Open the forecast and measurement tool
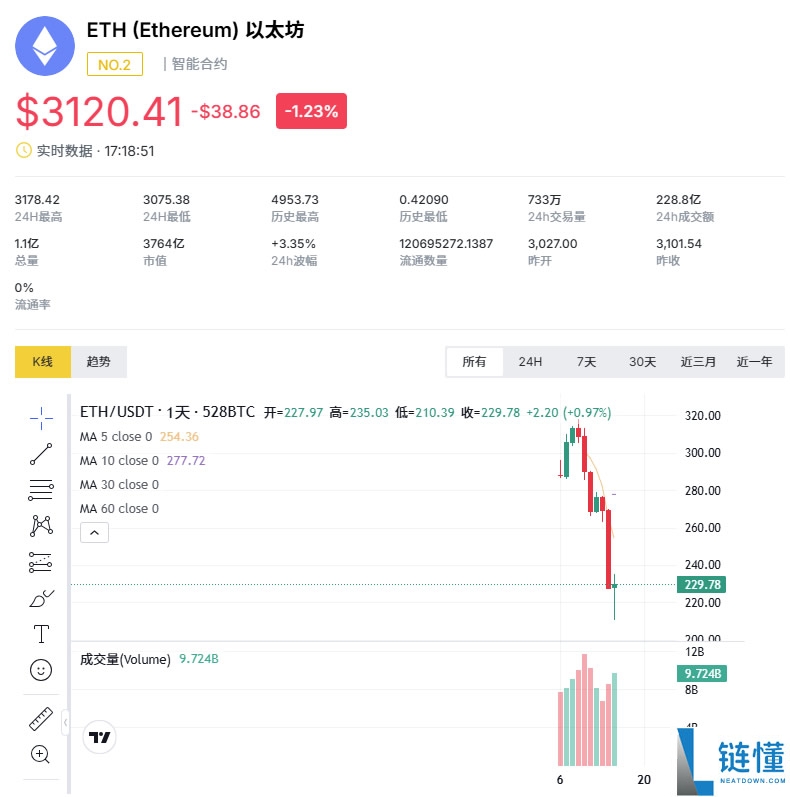Image resolution: width=790 pixels, height=797 pixels. [x=41, y=562]
